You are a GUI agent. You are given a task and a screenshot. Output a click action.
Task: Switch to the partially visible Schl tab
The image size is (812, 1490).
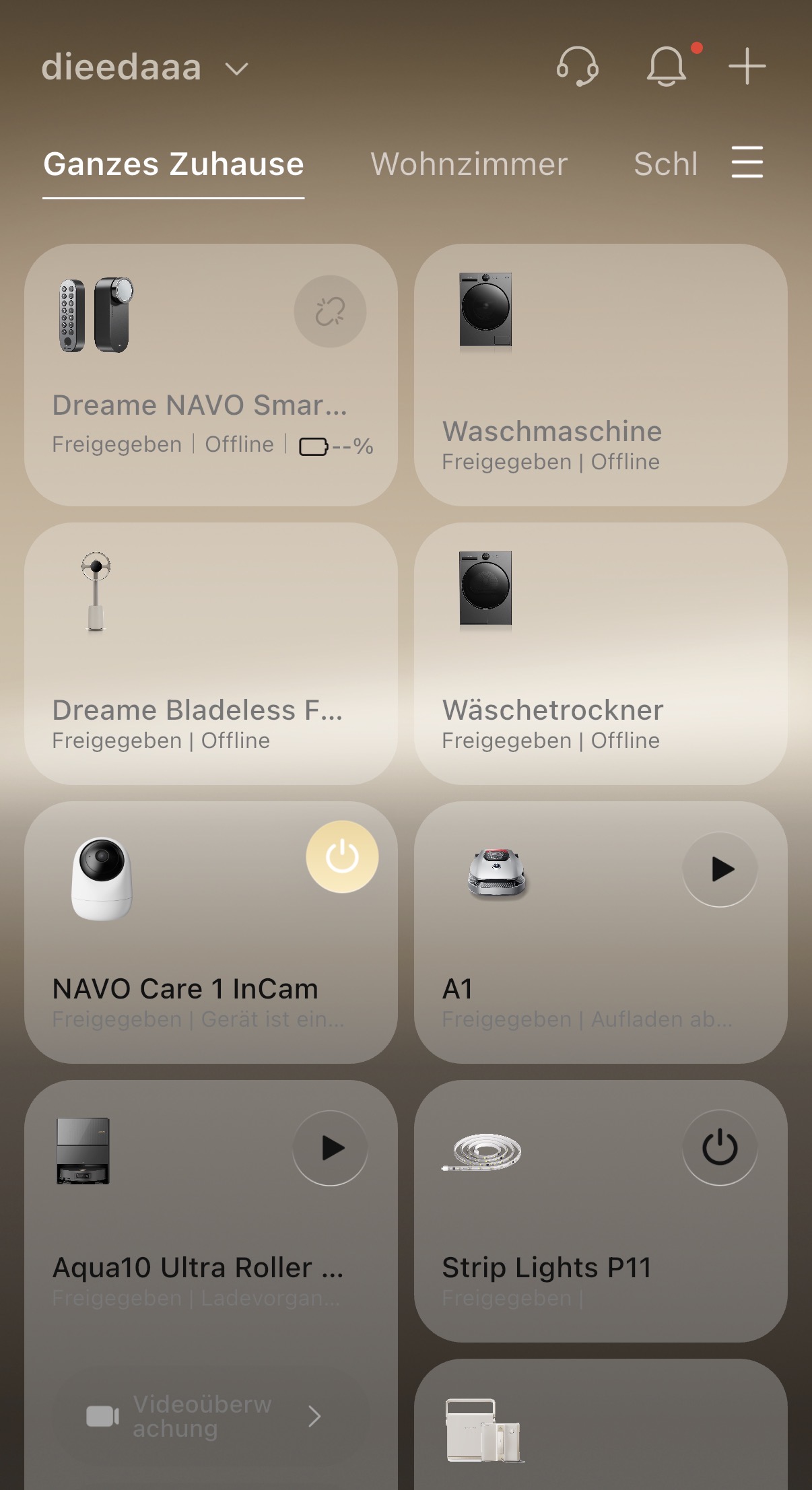(665, 164)
